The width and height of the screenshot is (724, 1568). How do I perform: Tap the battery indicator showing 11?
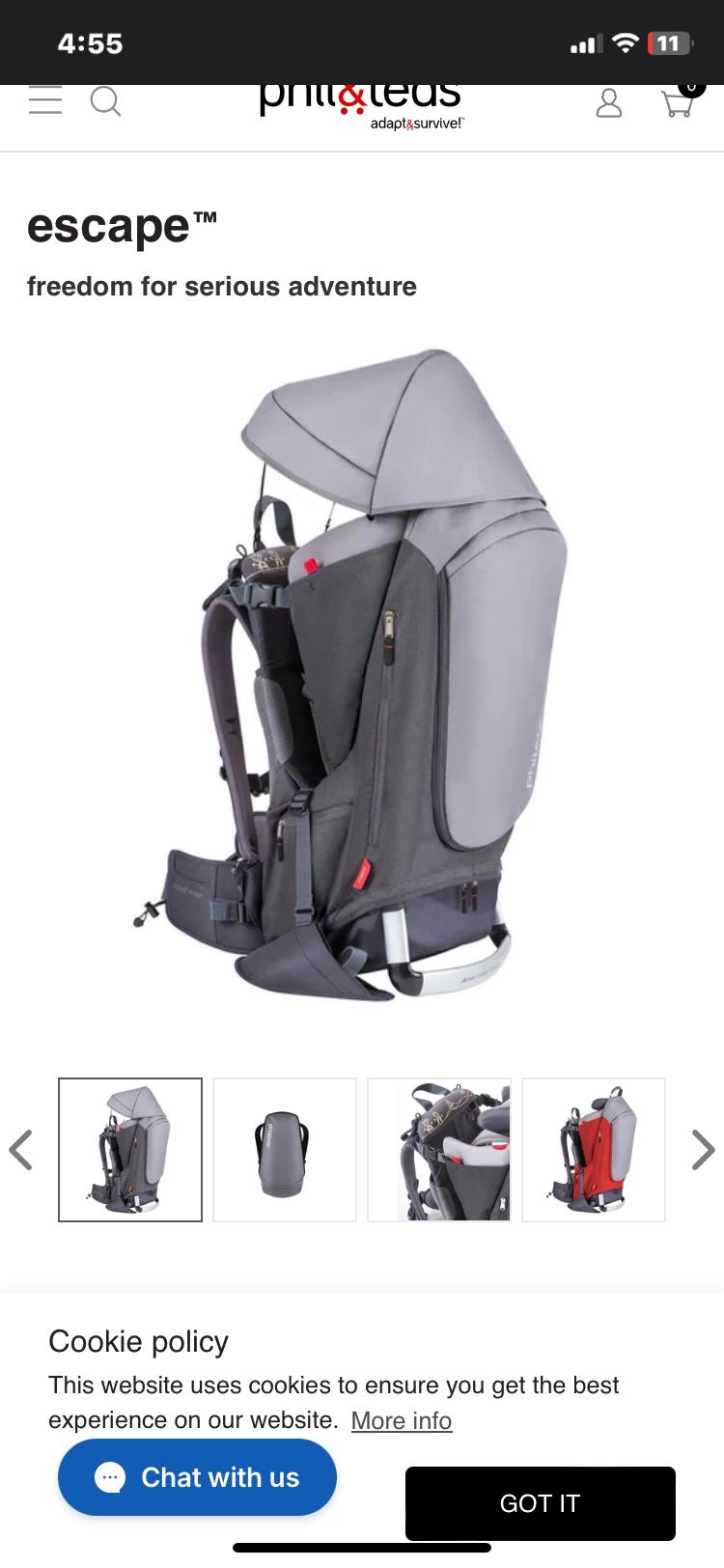point(668,42)
